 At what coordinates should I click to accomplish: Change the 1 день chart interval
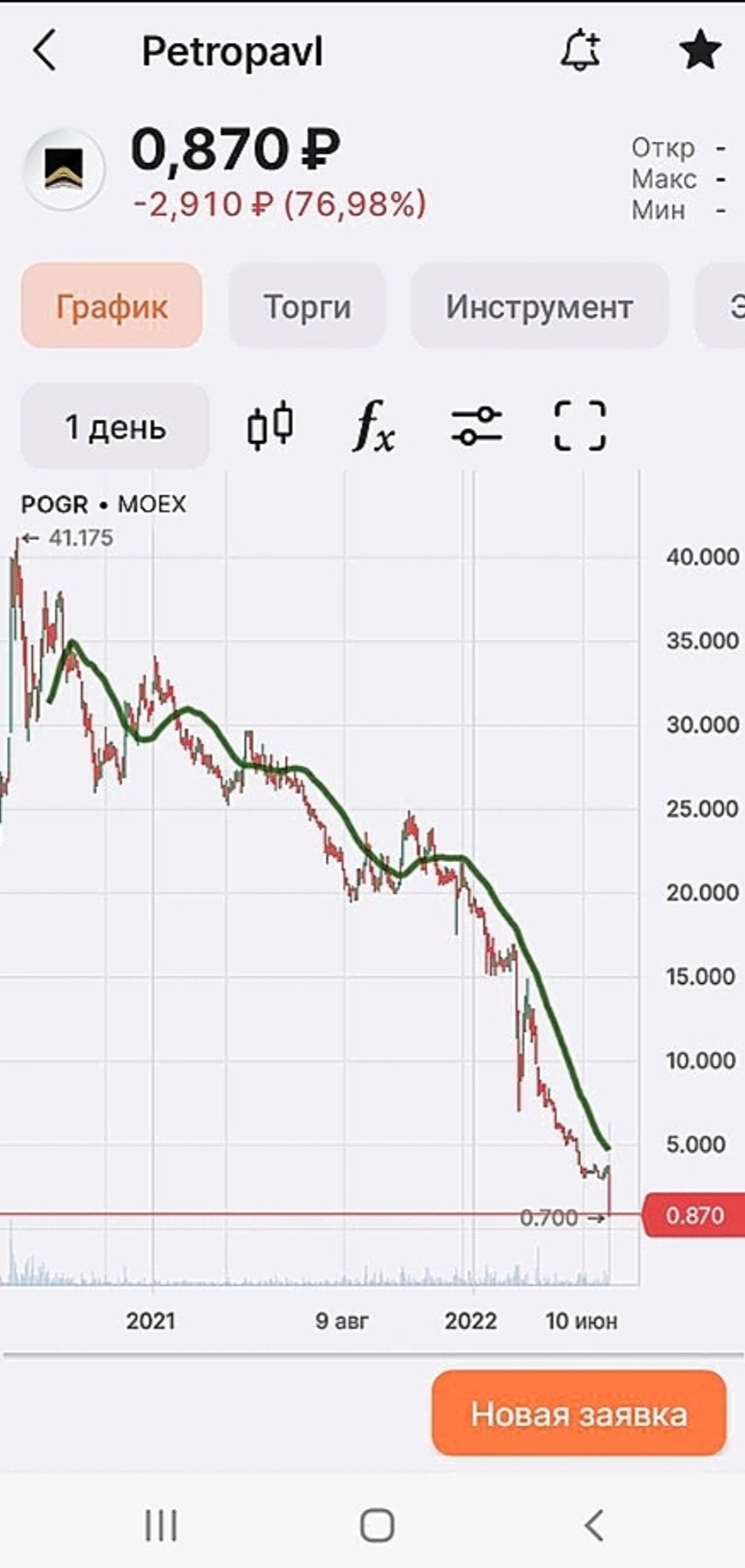click(115, 427)
